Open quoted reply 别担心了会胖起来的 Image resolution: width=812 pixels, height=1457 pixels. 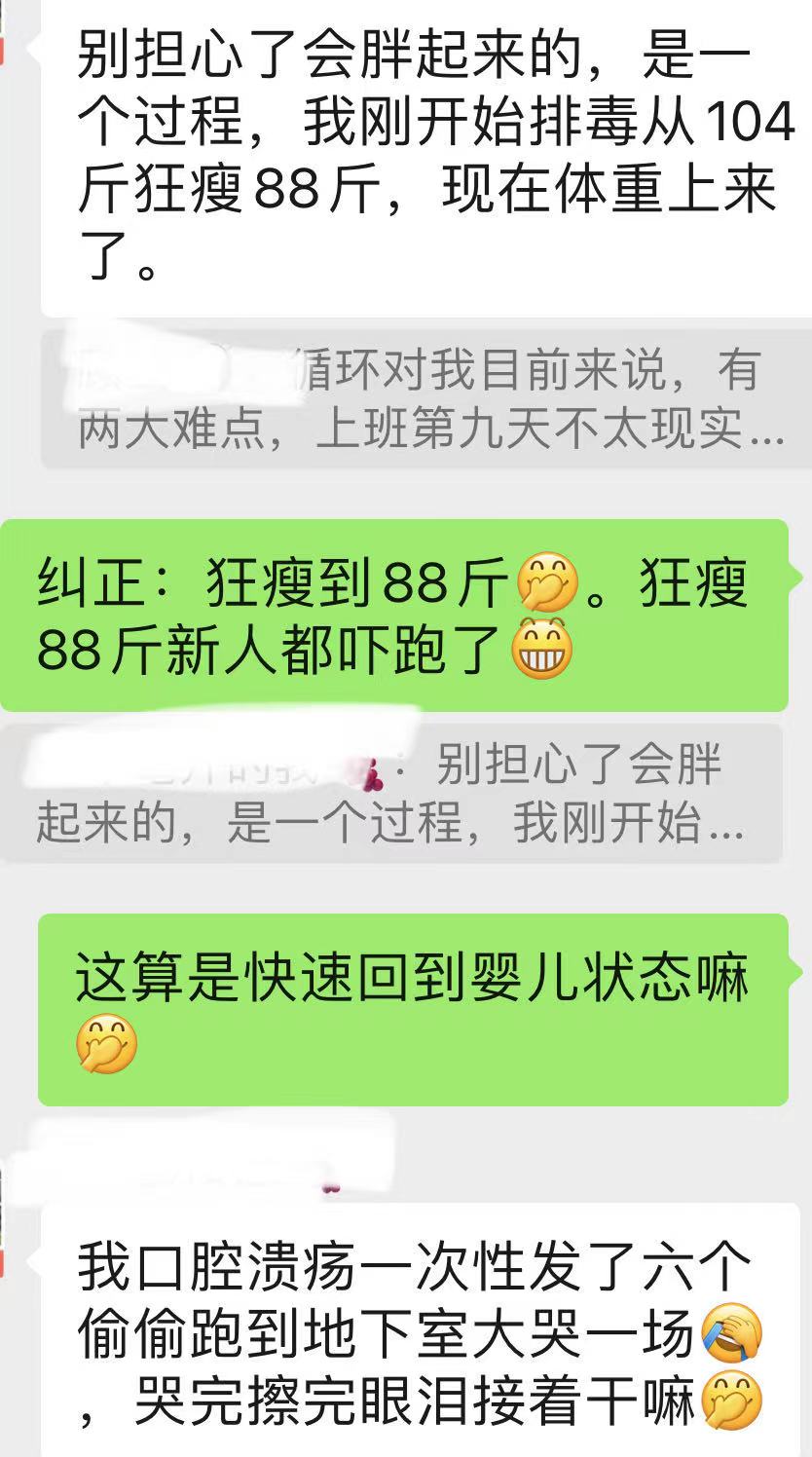[391, 793]
